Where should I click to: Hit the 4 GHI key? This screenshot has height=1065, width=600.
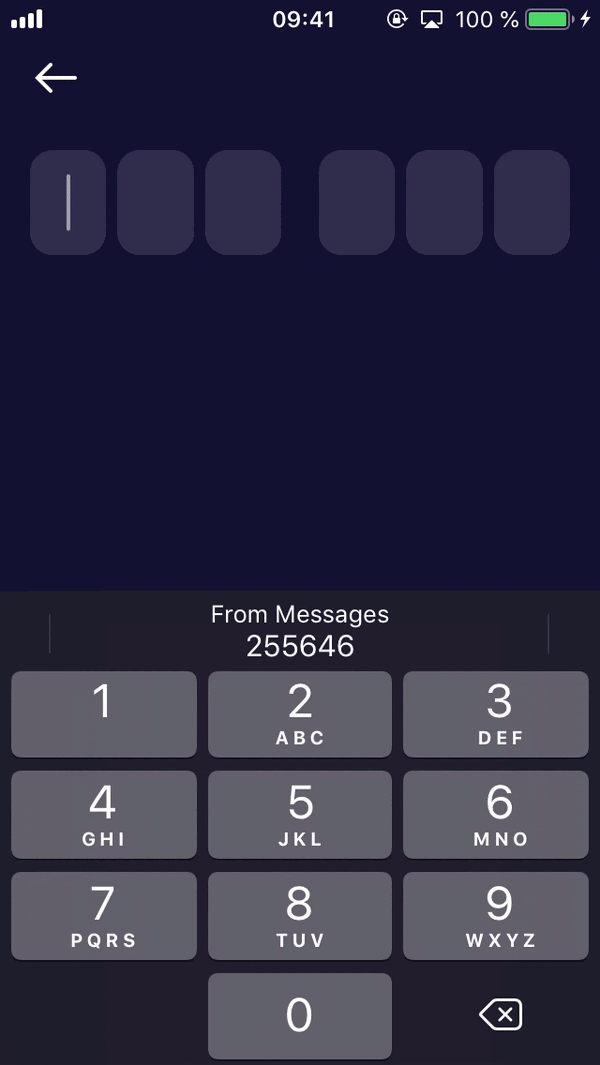[104, 814]
